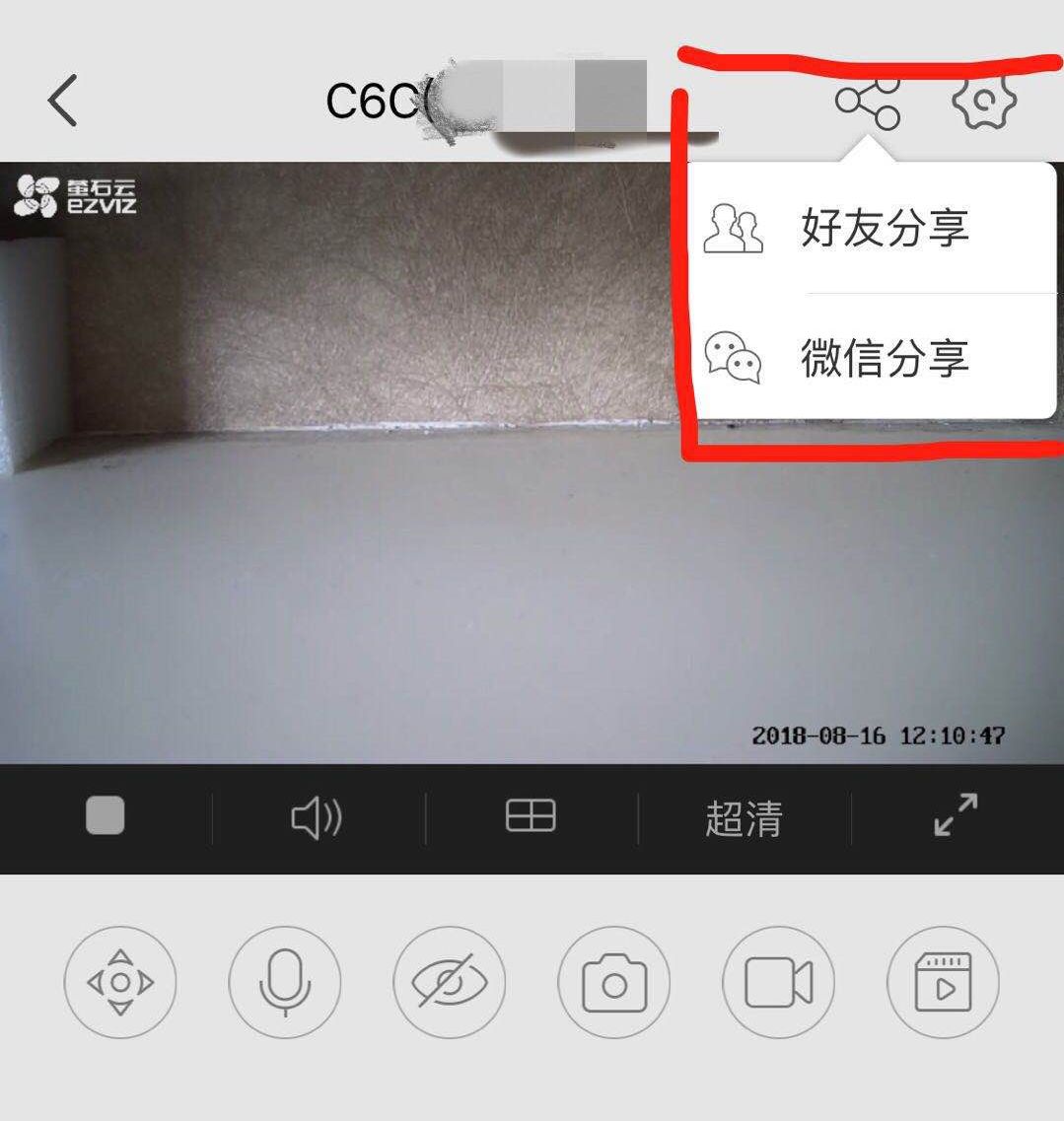Open playback history via the film icon
1064x1121 pixels.
tap(944, 983)
